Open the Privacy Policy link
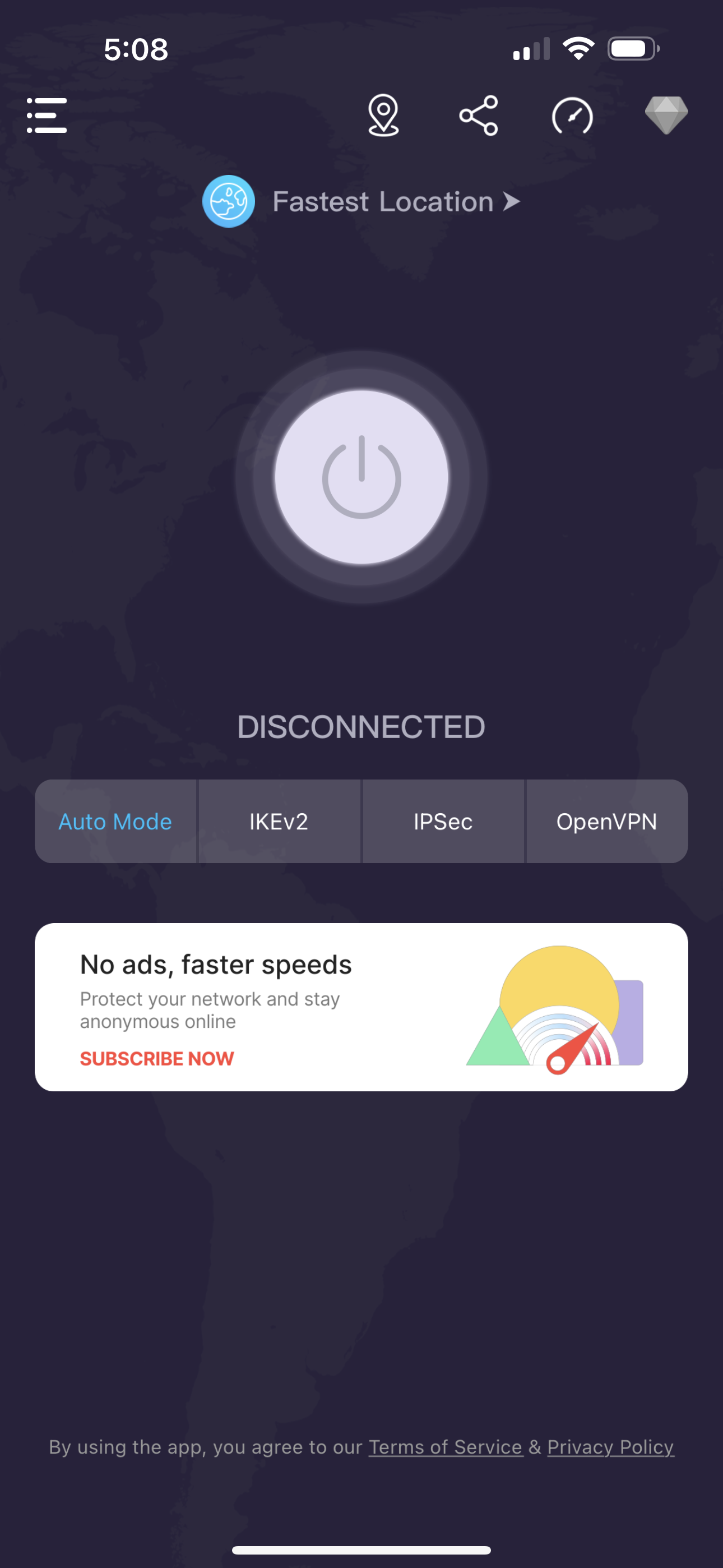 tap(610, 1447)
